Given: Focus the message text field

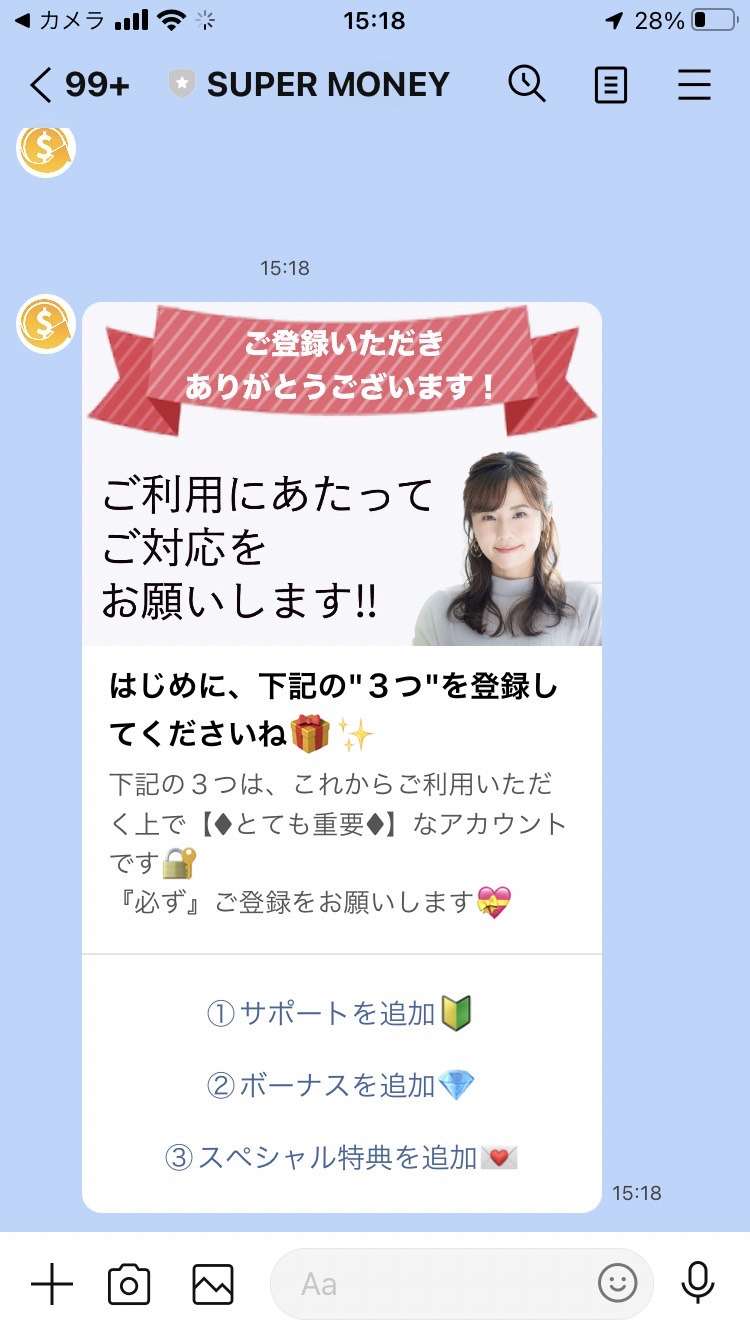Looking at the screenshot, I should point(430,1284).
